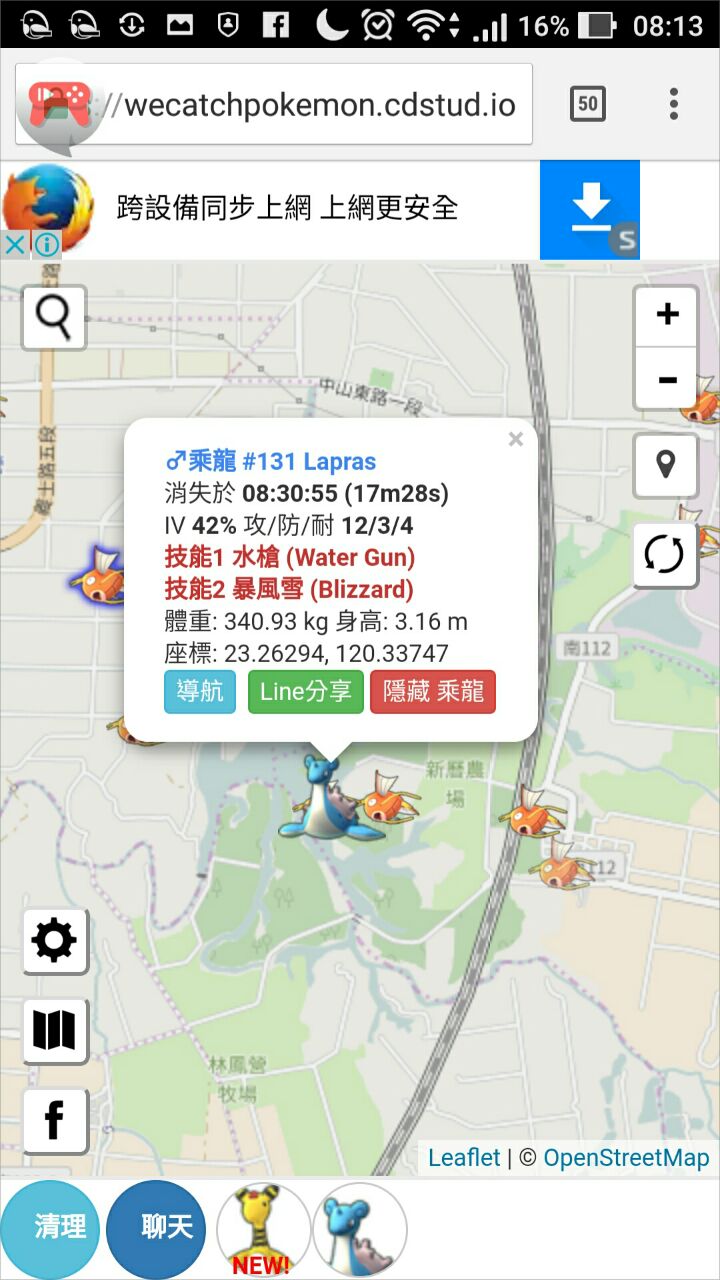
Task: Close the Lapras info popup
Action: pos(516,439)
